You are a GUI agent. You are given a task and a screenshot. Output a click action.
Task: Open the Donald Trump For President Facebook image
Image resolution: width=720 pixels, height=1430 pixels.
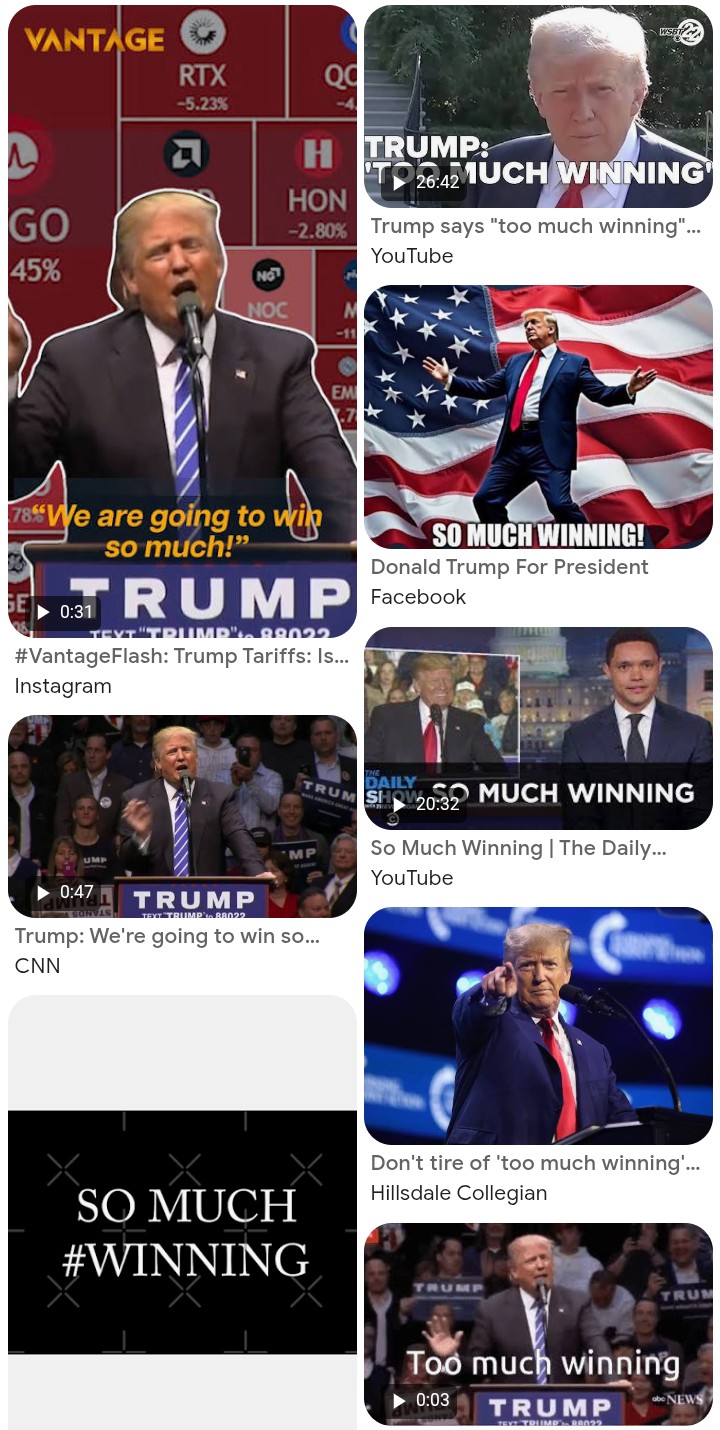click(x=538, y=417)
